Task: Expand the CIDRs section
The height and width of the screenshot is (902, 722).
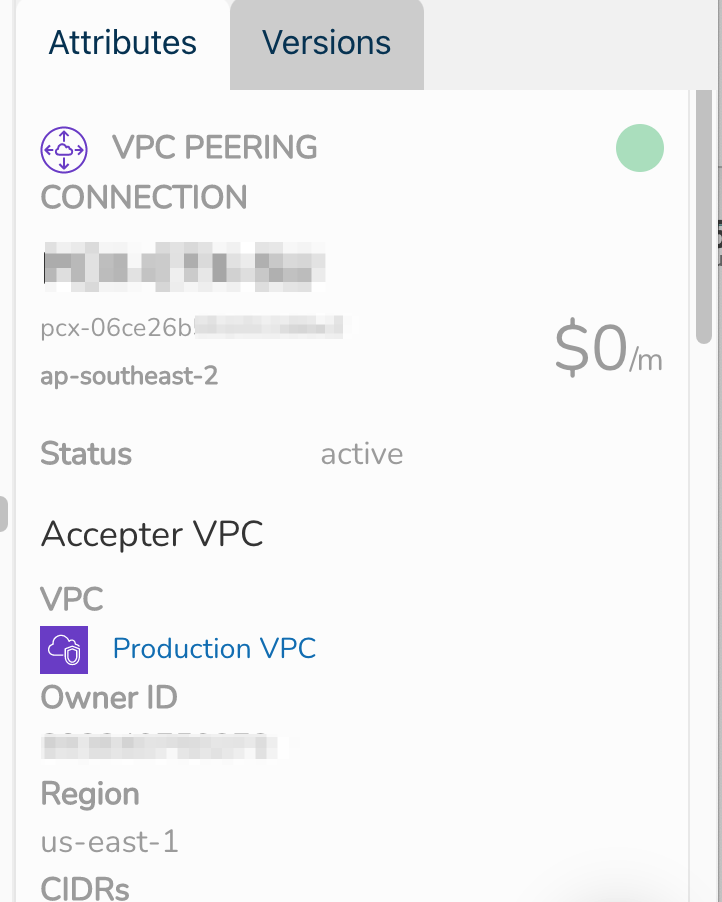Action: click(x=84, y=886)
